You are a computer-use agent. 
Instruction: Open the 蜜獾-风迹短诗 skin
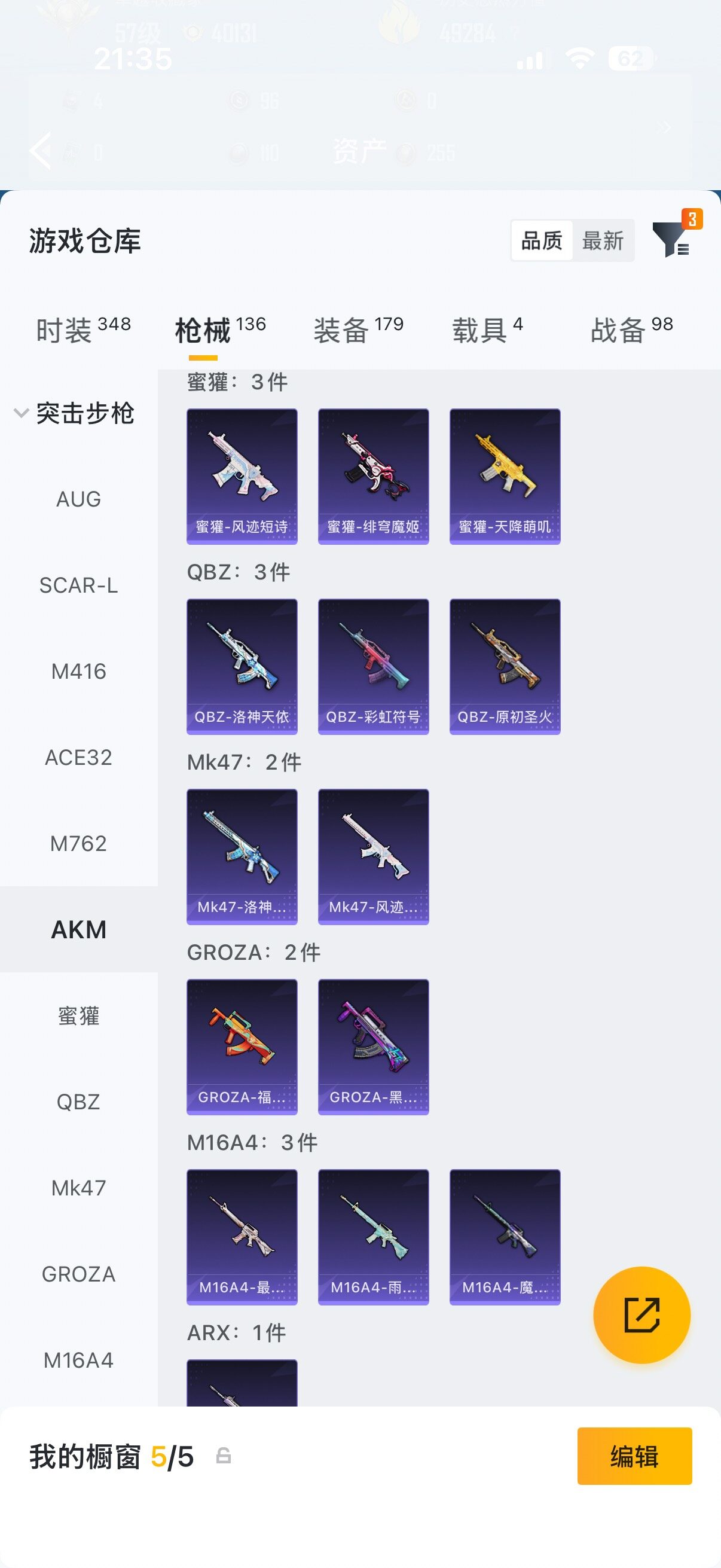(242, 476)
